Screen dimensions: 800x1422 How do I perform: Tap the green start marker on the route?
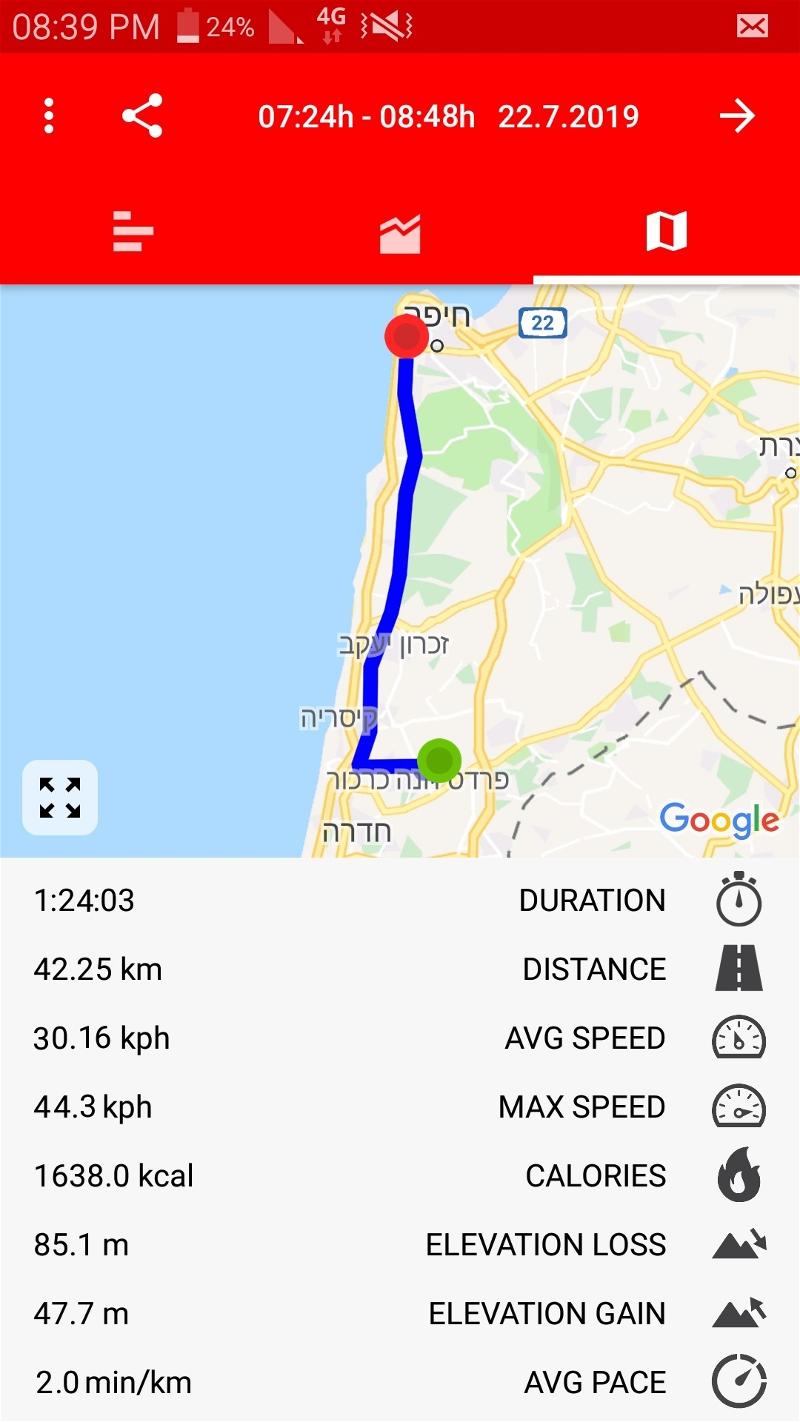[439, 761]
